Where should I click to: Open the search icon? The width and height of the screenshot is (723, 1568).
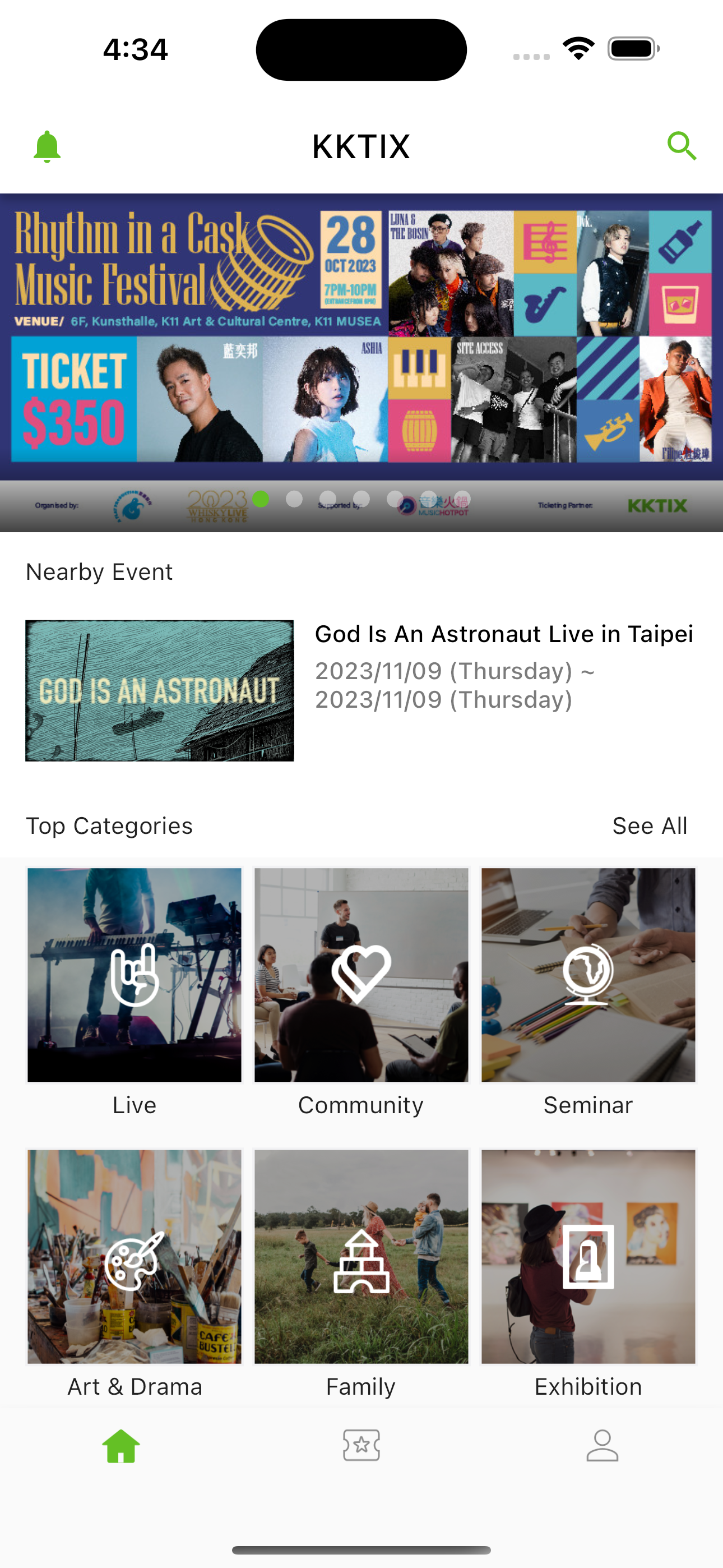(x=682, y=146)
